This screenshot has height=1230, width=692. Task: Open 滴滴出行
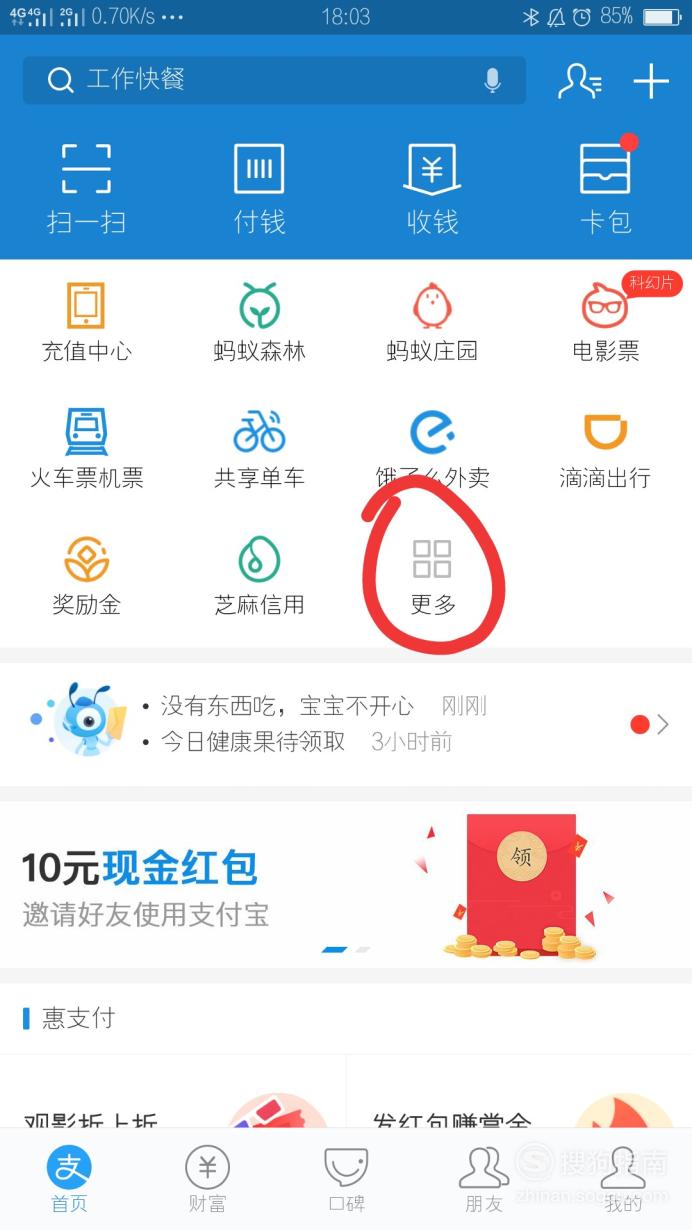[x=606, y=449]
